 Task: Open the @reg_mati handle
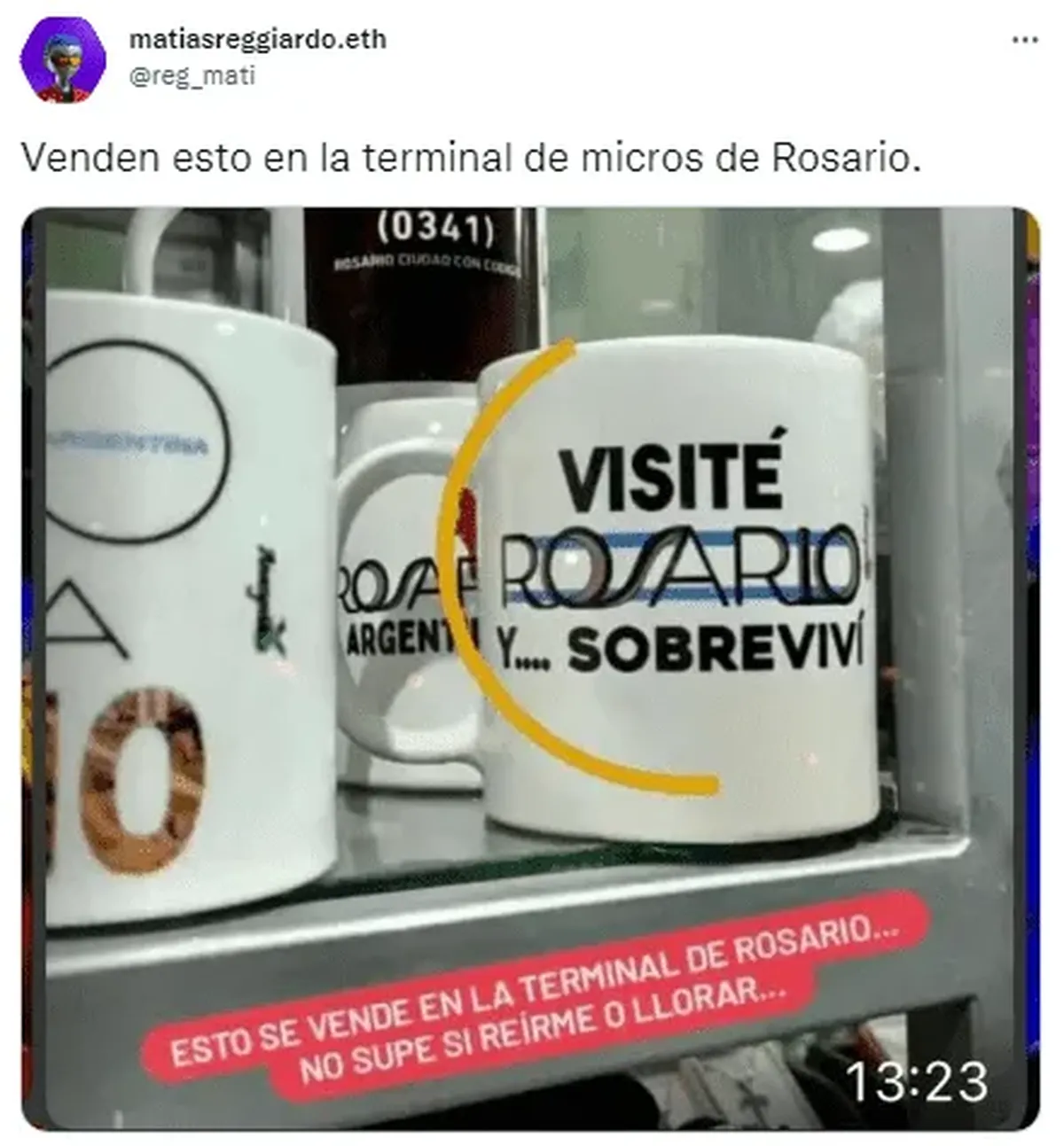point(192,76)
